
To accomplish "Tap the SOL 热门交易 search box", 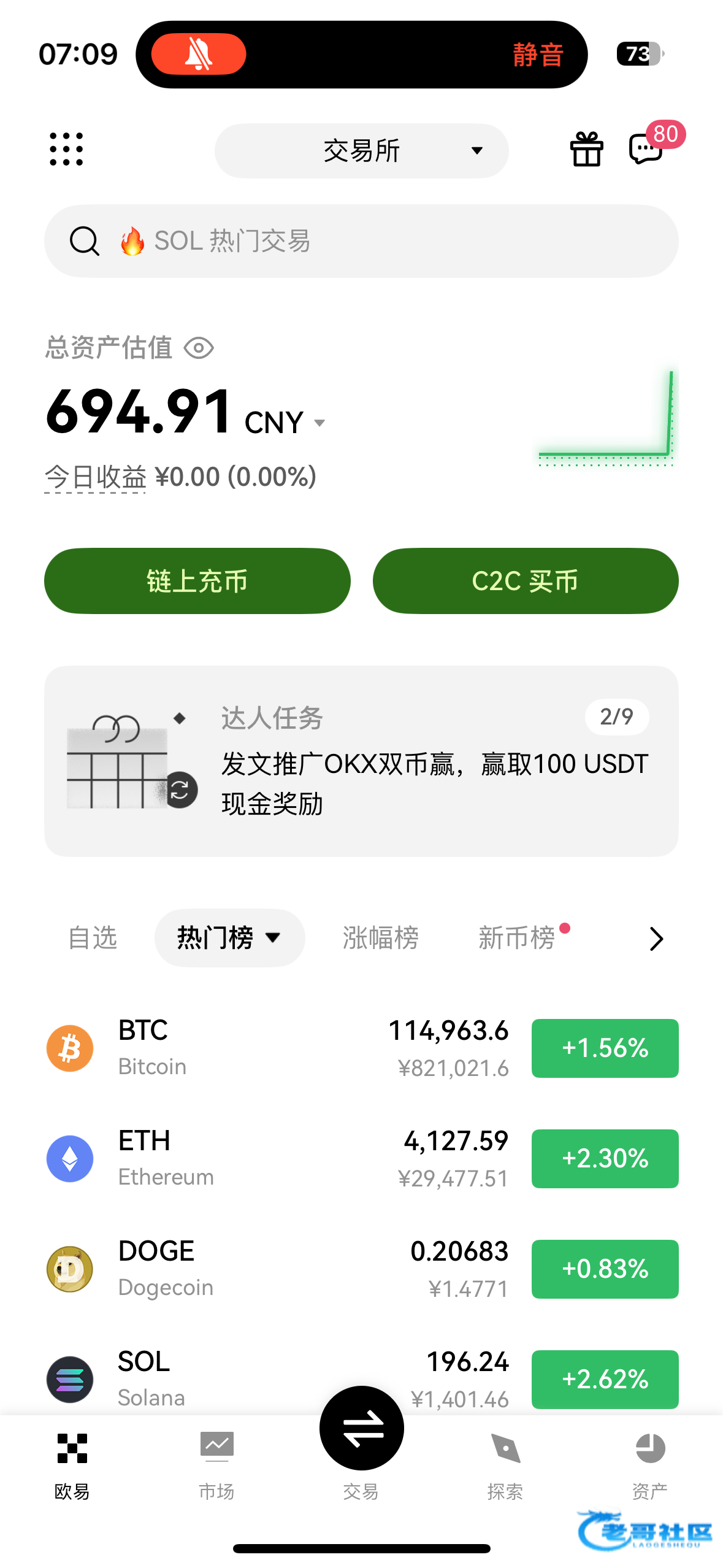I will (x=361, y=241).
